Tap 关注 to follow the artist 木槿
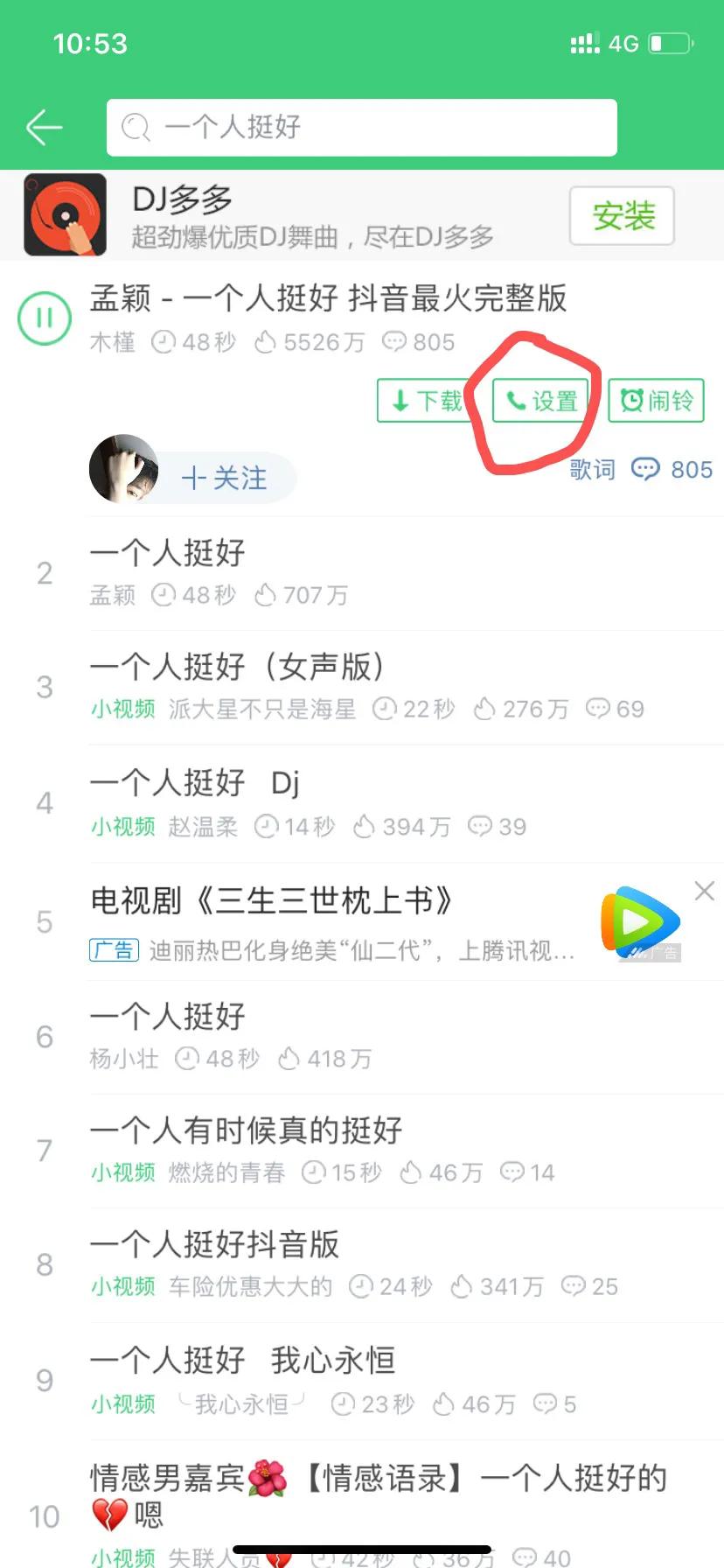The width and height of the screenshot is (724, 1568). pos(226,478)
